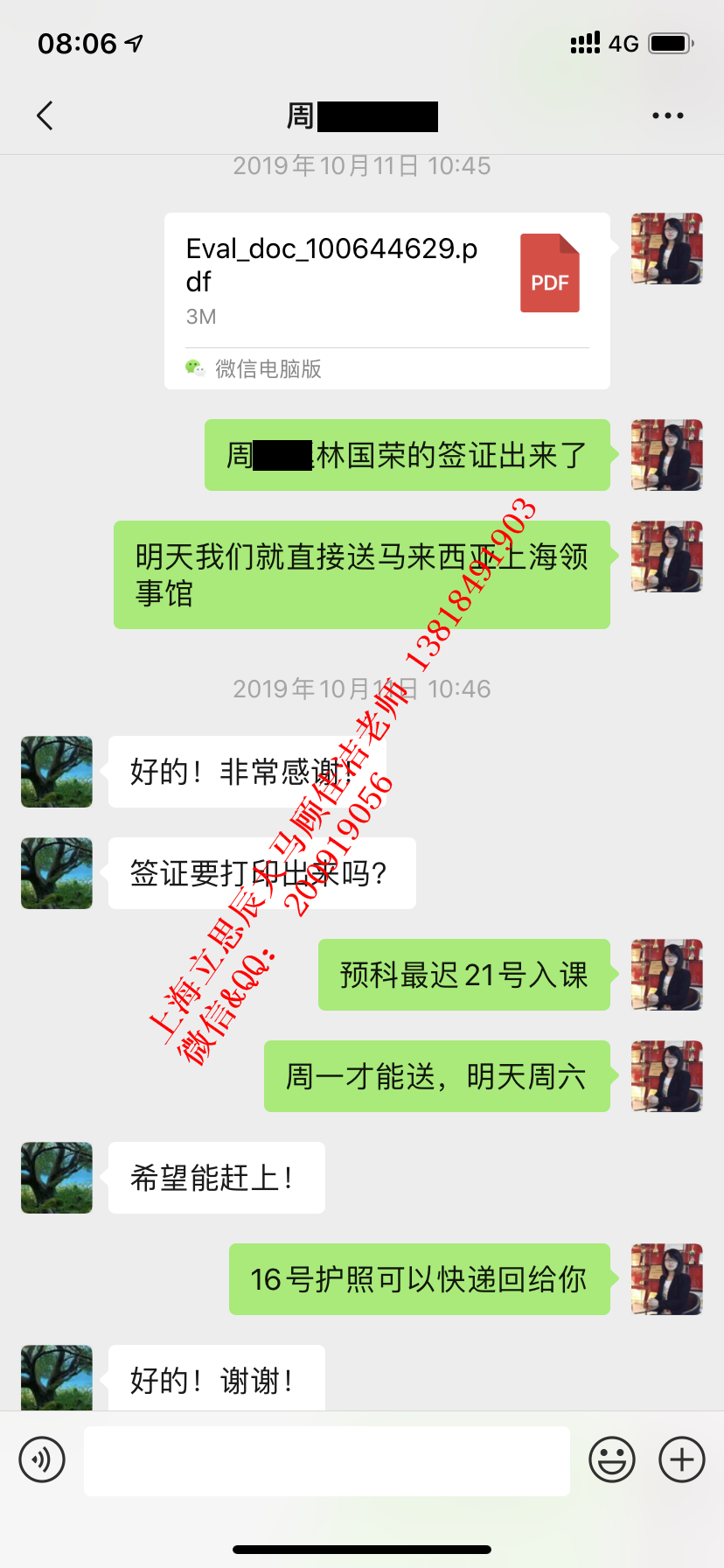Screen dimensions: 724x1568
Task: Focus the message text field
Action: coord(326,1460)
